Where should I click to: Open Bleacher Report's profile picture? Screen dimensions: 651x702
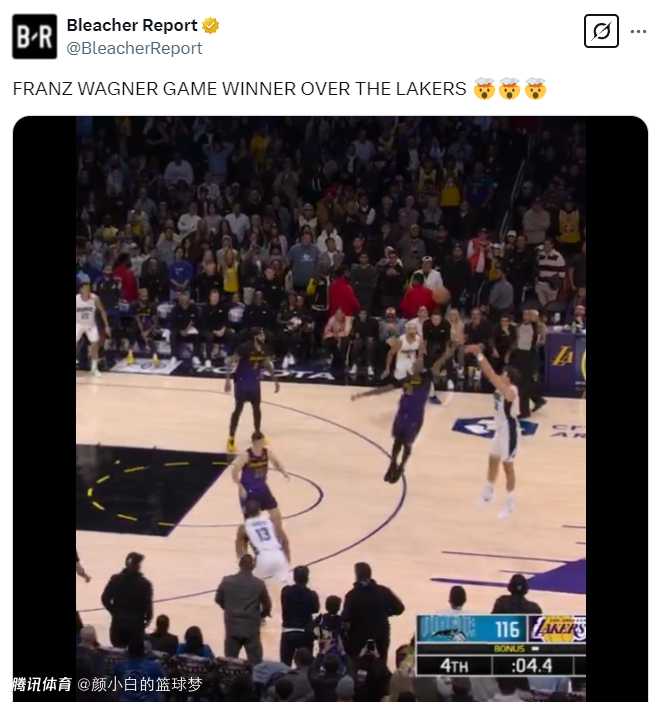(34, 36)
